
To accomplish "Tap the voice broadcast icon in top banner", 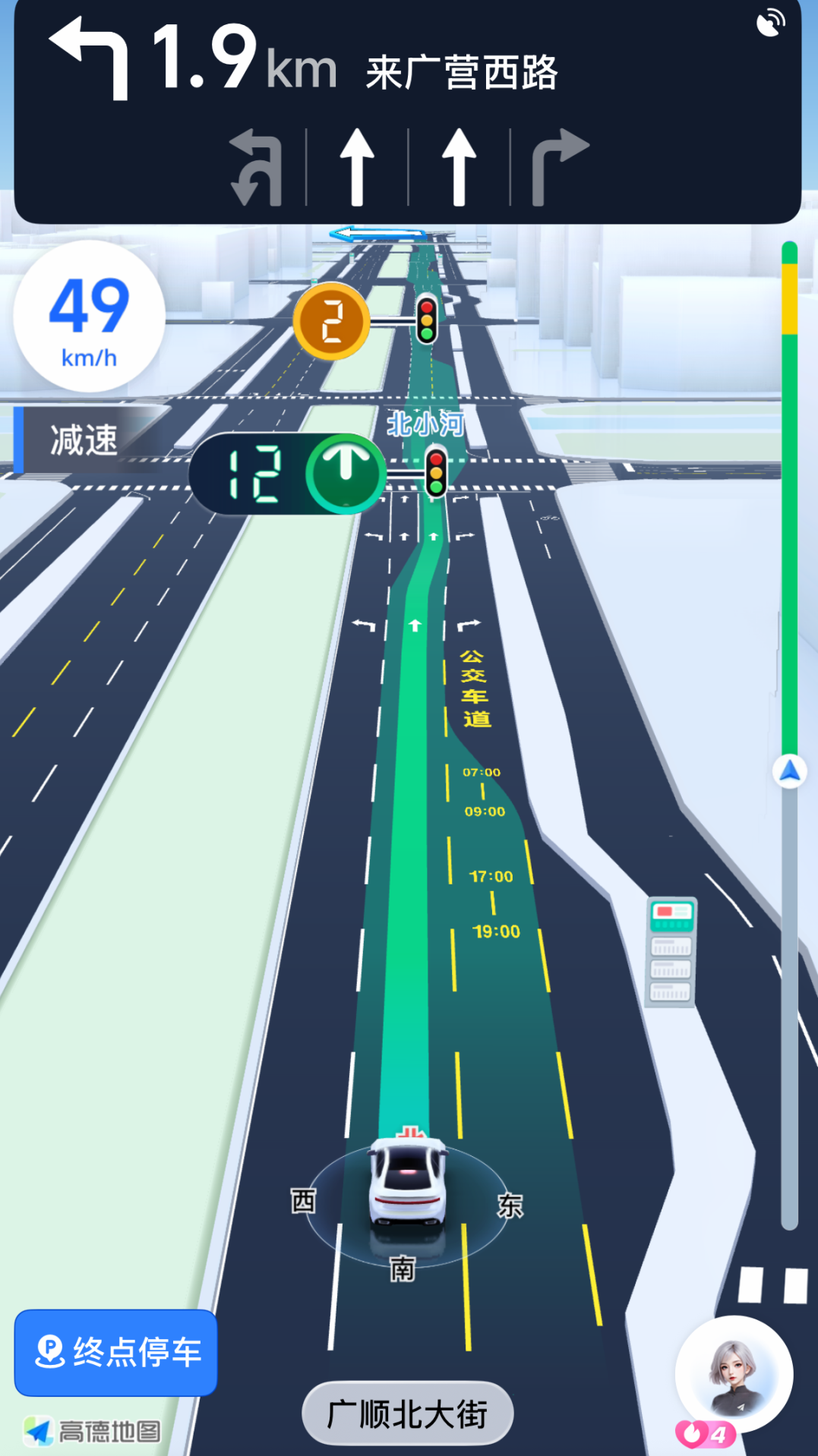I will pyautogui.click(x=770, y=22).
